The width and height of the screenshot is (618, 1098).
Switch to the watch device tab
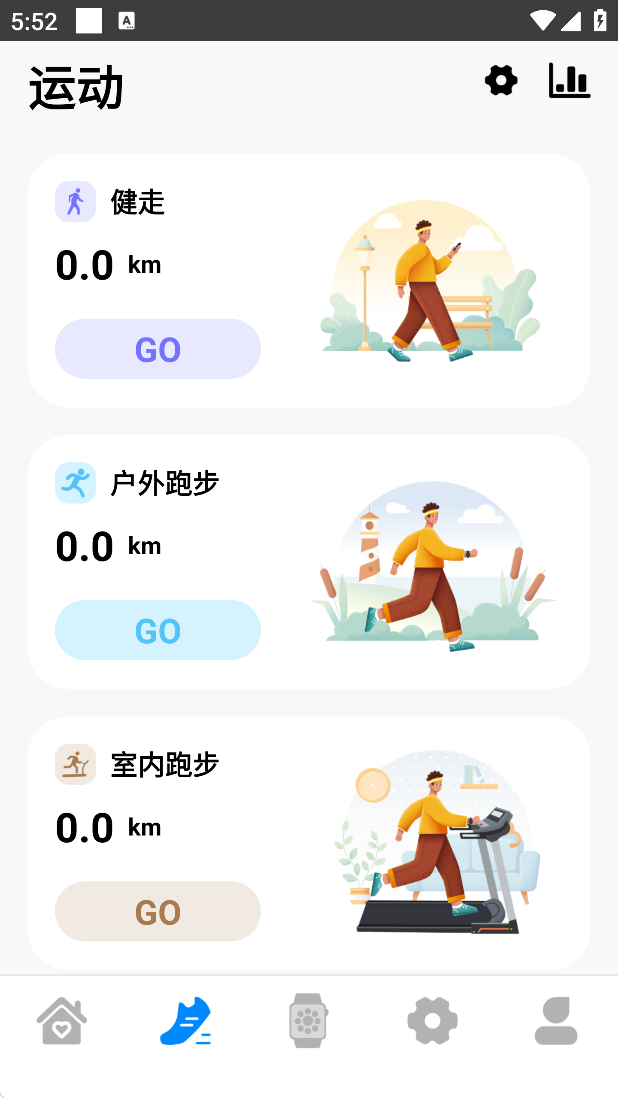coord(308,1021)
